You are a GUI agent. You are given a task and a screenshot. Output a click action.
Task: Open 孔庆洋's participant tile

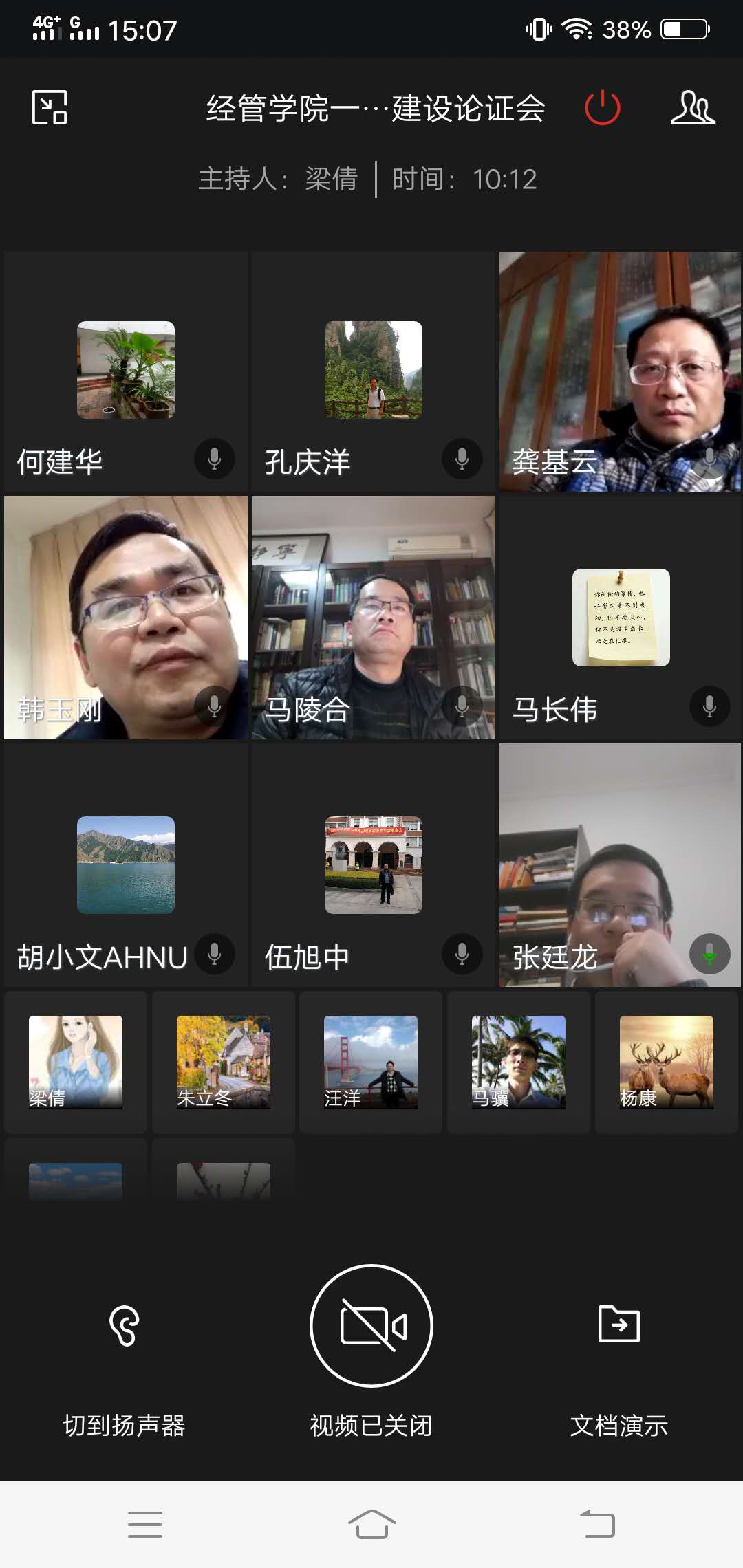(373, 371)
